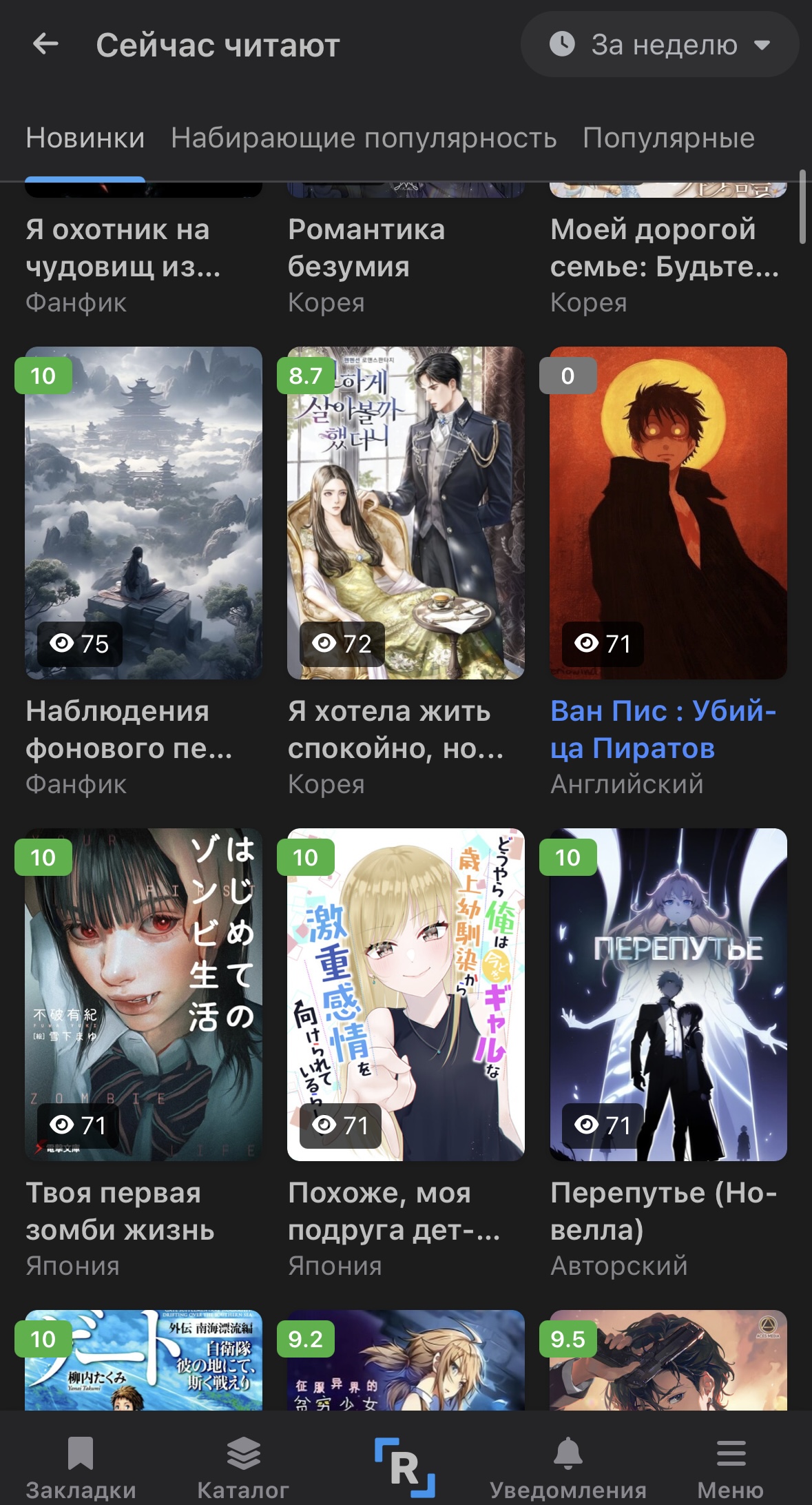Open the Ван Пис : Убийца Пиратов link
The image size is (812, 1505).
pyautogui.click(x=663, y=729)
